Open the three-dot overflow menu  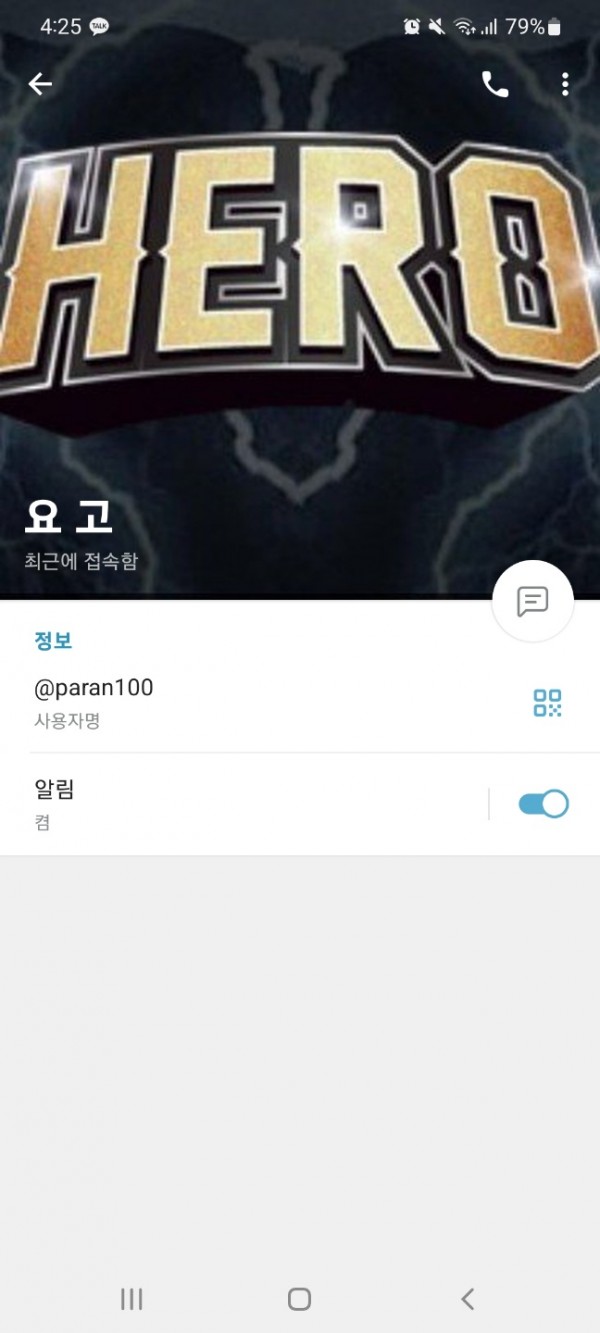[565, 85]
